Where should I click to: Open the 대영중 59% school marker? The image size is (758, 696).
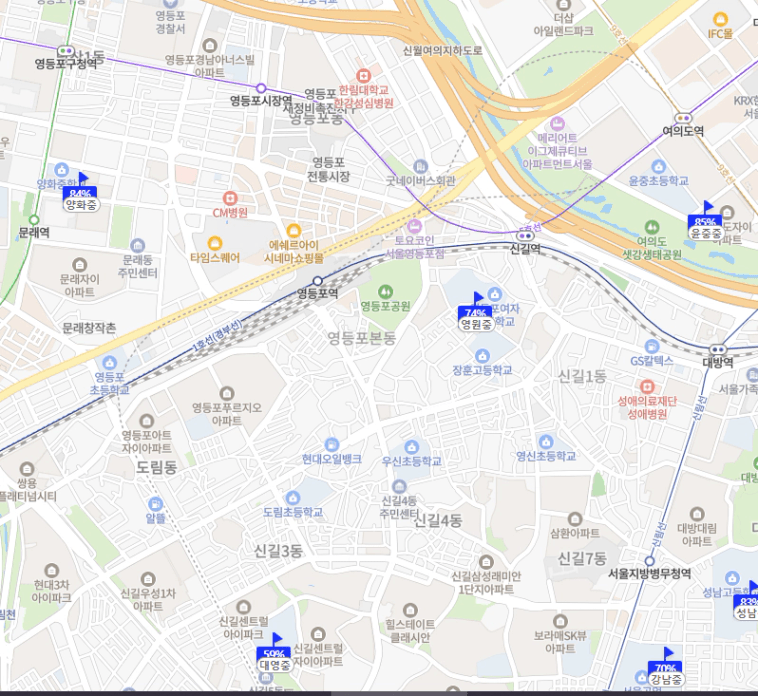tap(275, 652)
